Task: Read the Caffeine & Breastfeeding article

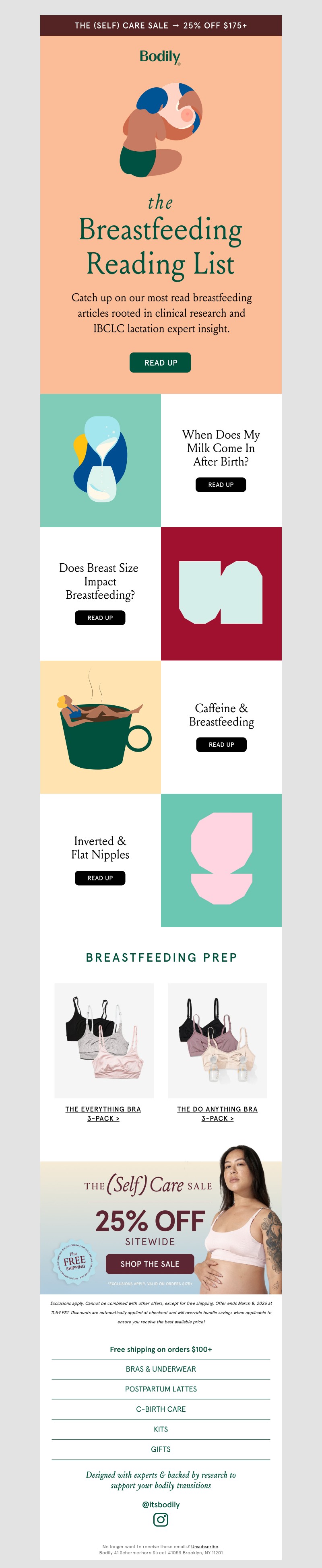Action: pyautogui.click(x=221, y=744)
